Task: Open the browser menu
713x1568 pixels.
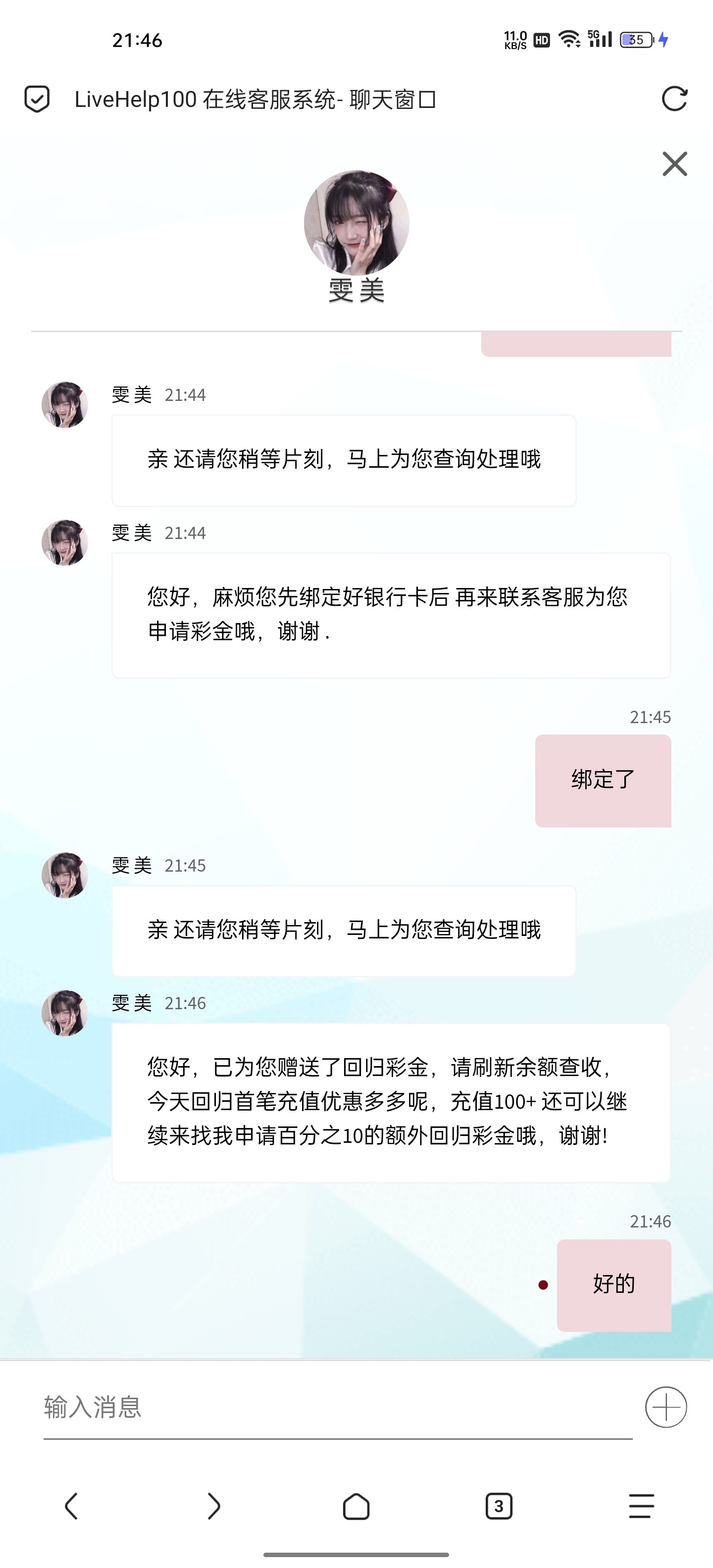Action: click(x=641, y=1507)
